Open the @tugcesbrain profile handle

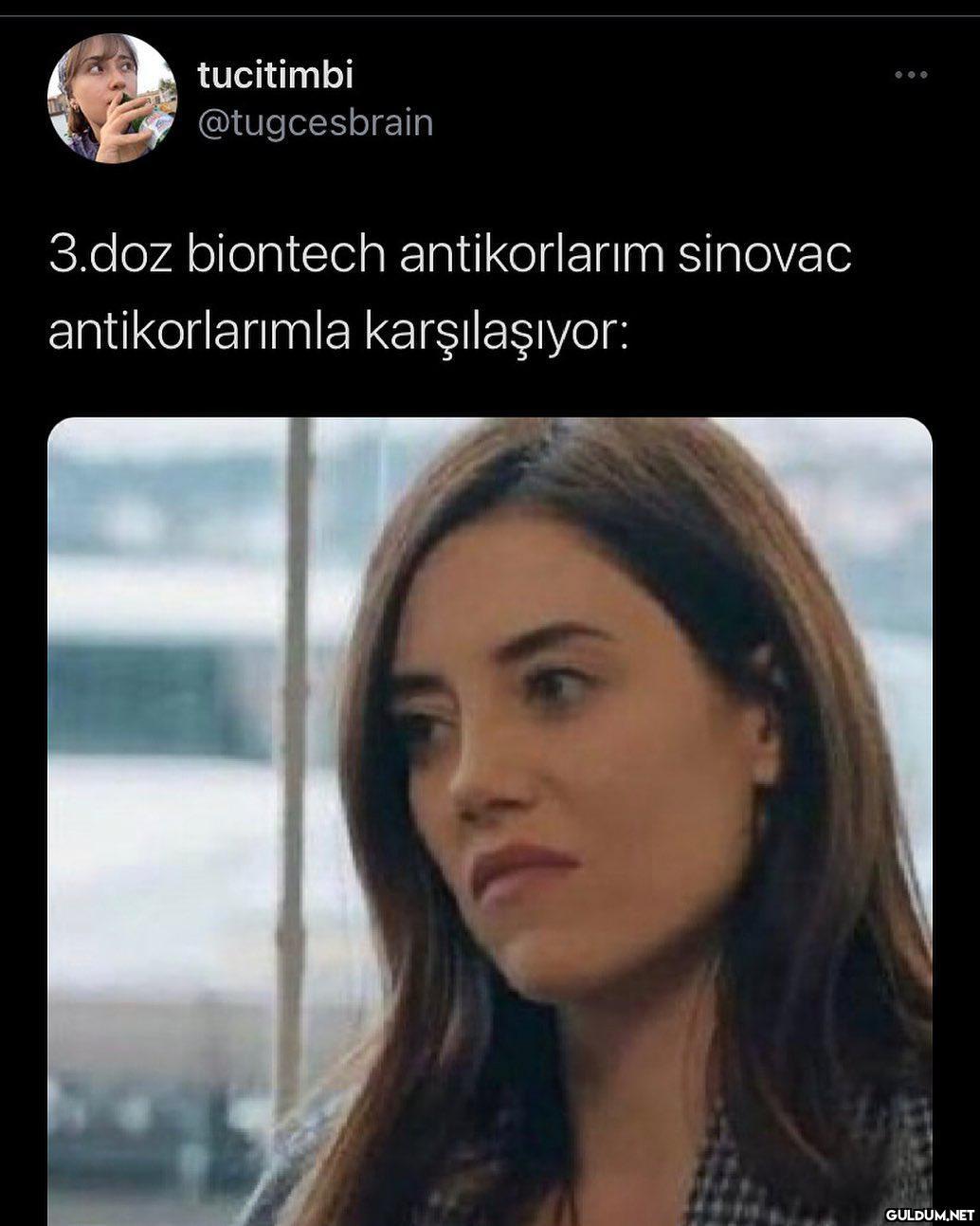pos(315,123)
